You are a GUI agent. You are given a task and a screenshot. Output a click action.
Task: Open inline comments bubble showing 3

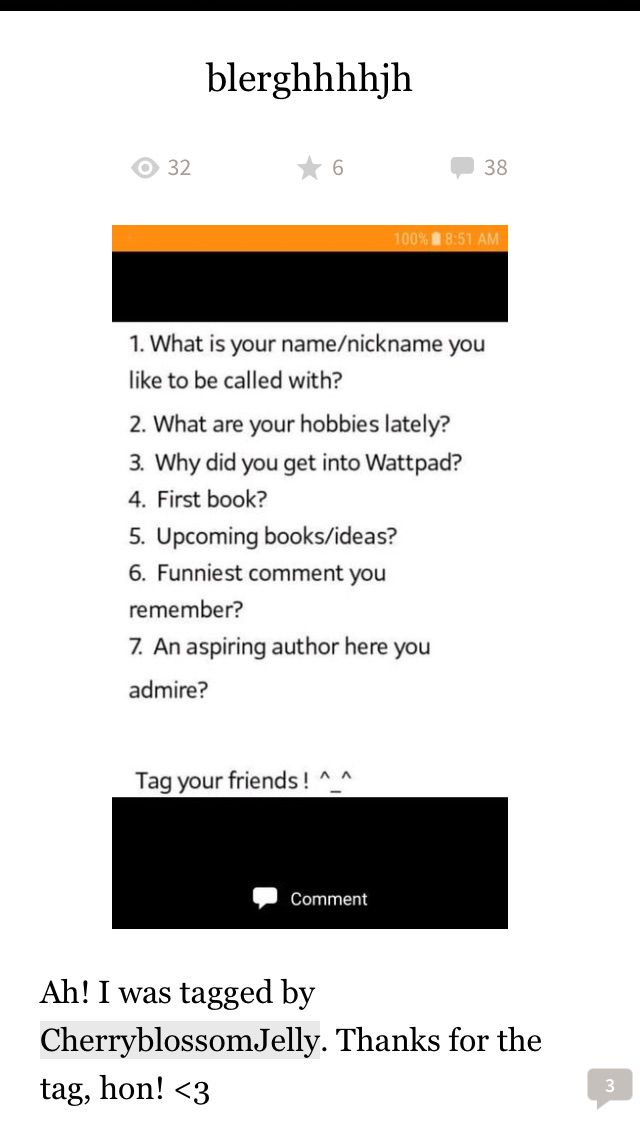609,1086
